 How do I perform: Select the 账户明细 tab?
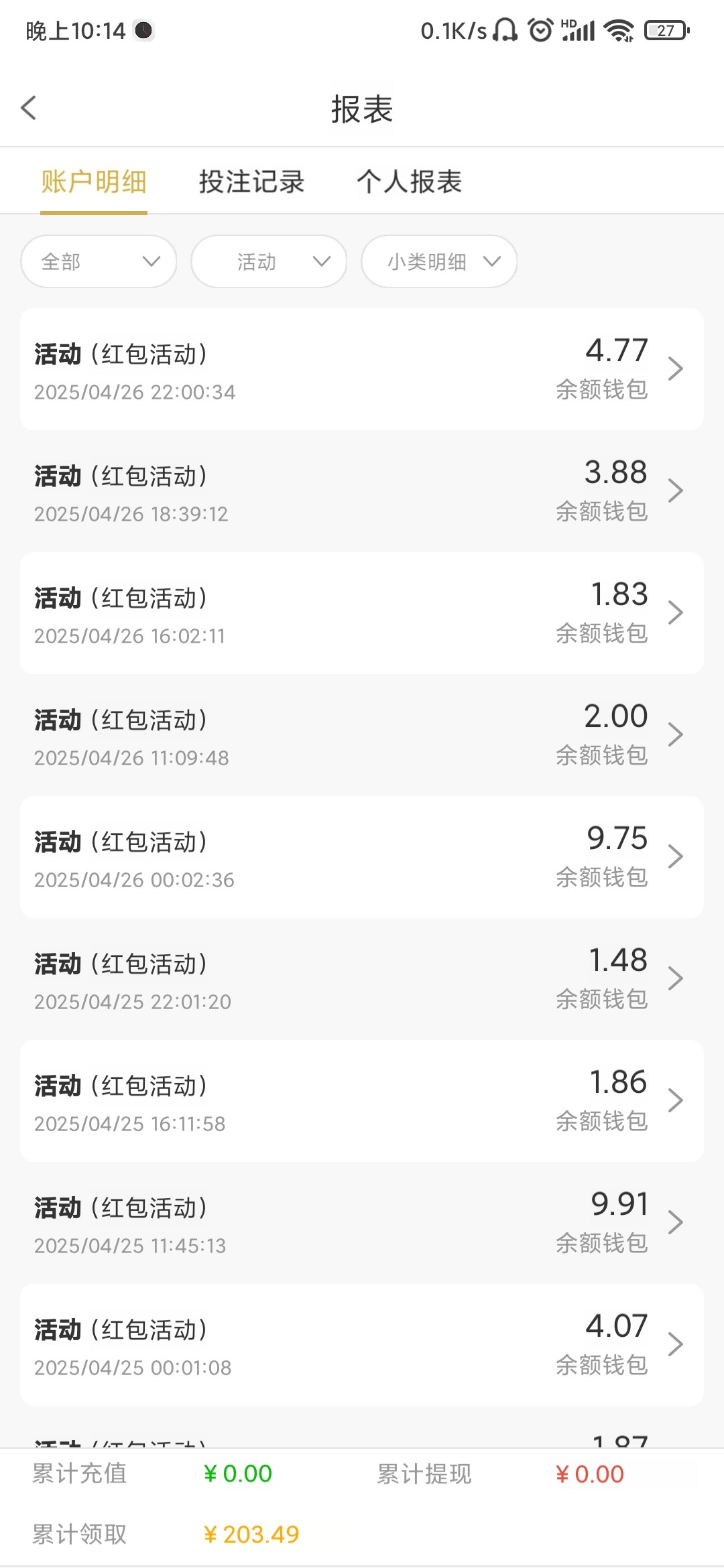coord(94,182)
